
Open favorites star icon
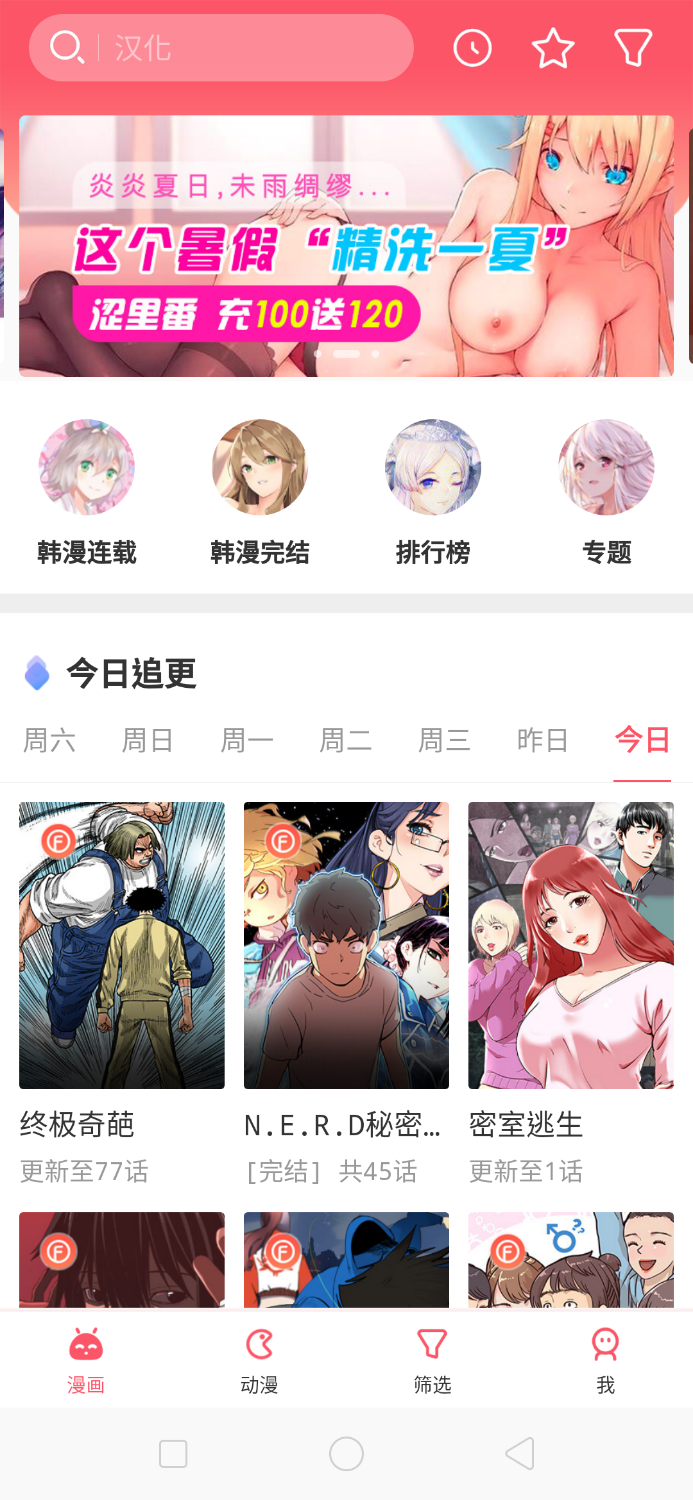pyautogui.click(x=553, y=48)
